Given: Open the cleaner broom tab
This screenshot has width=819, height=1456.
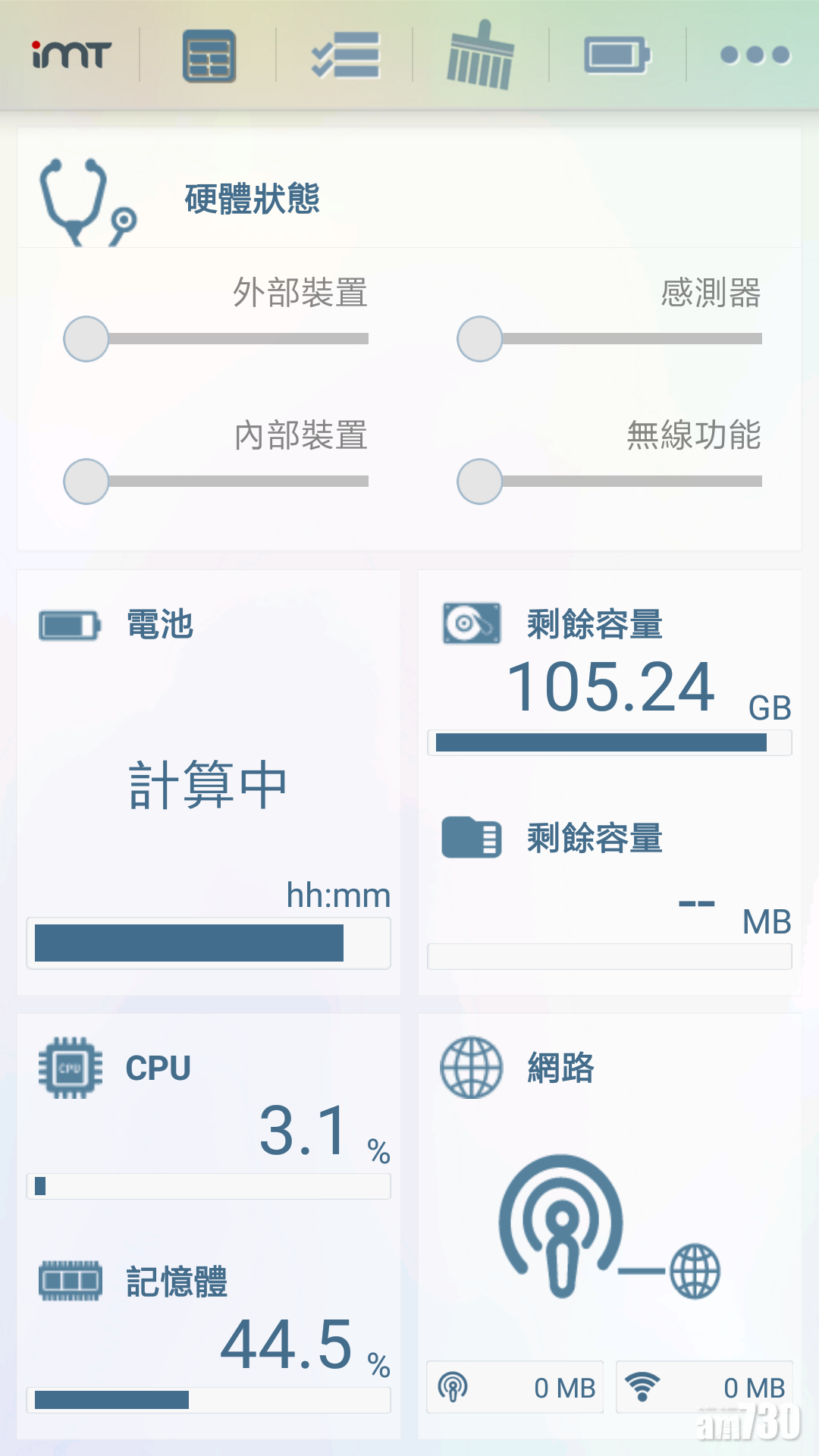Looking at the screenshot, I should pos(481,56).
